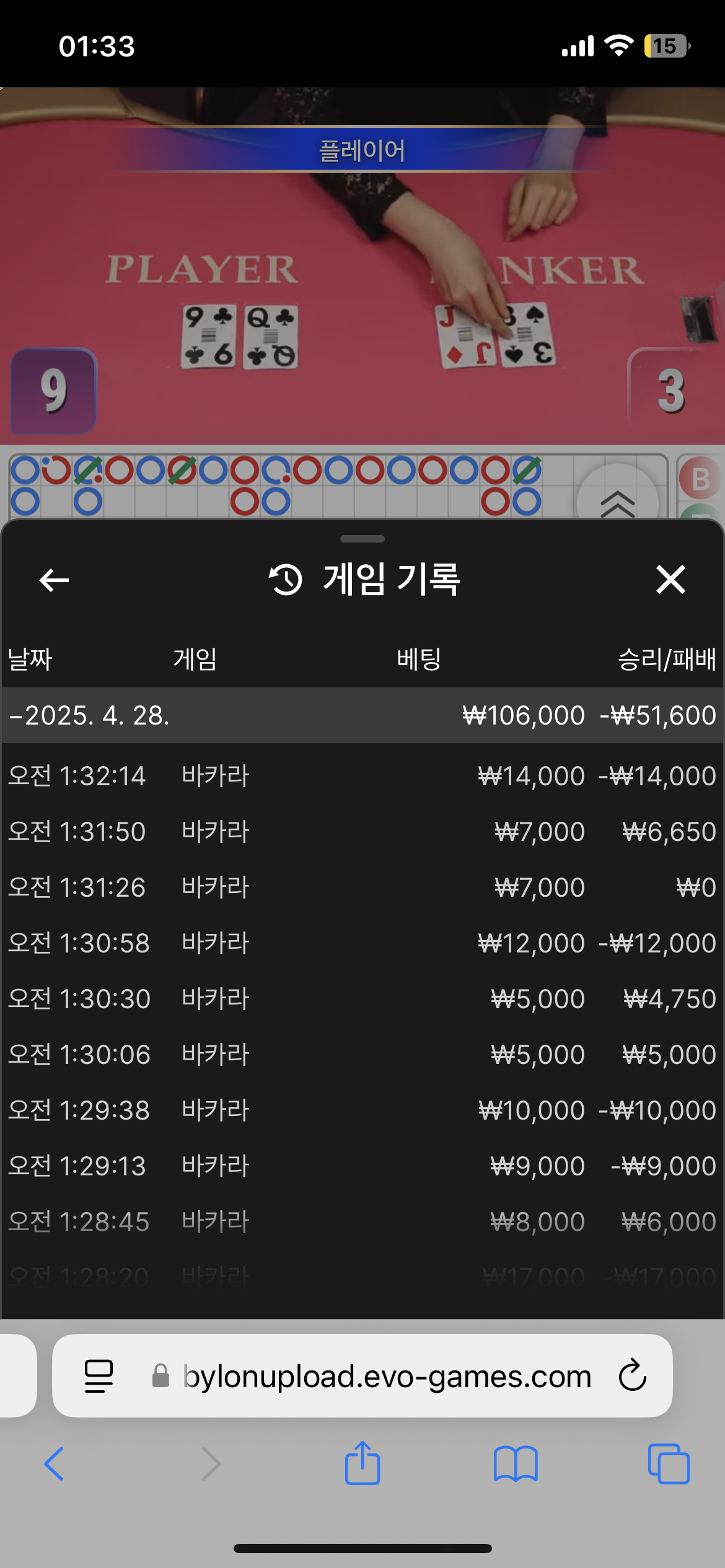
Task: Open the 오전 1:29:13 baccarat record
Action: [362, 1166]
